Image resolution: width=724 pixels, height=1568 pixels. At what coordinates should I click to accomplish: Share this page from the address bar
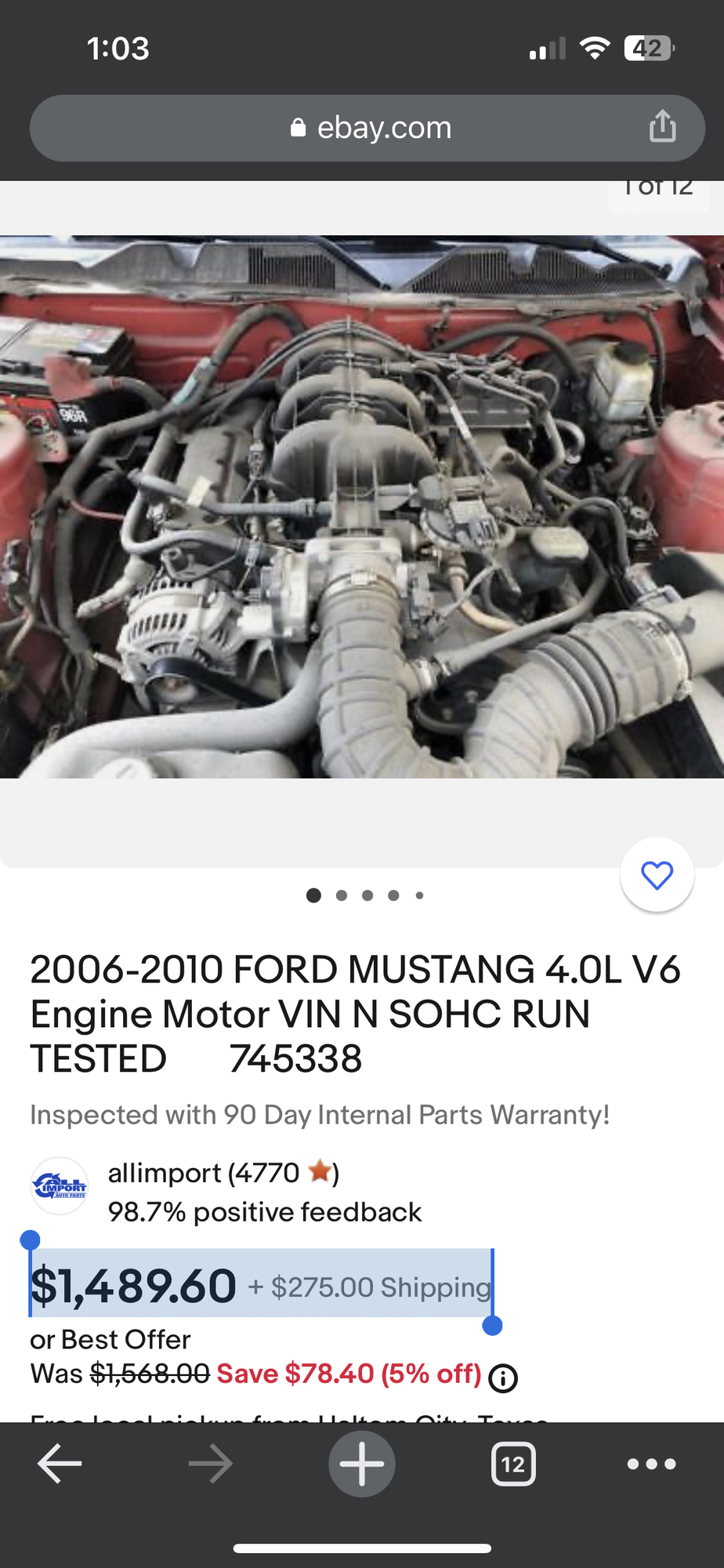[662, 126]
